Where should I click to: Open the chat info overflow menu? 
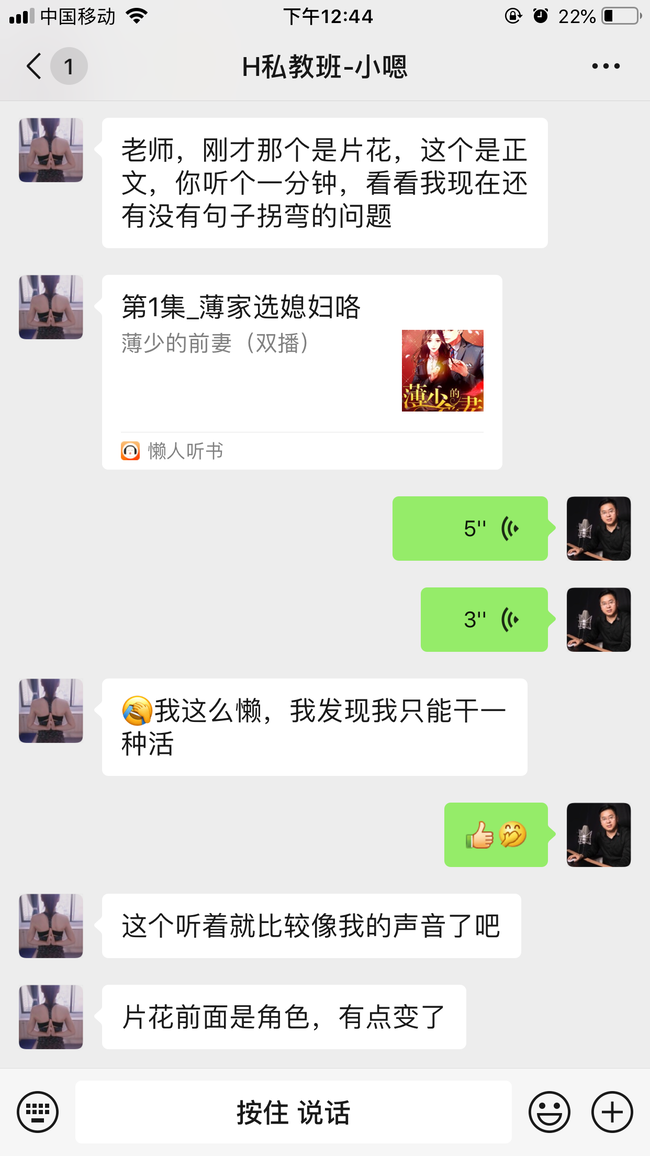tap(605, 67)
